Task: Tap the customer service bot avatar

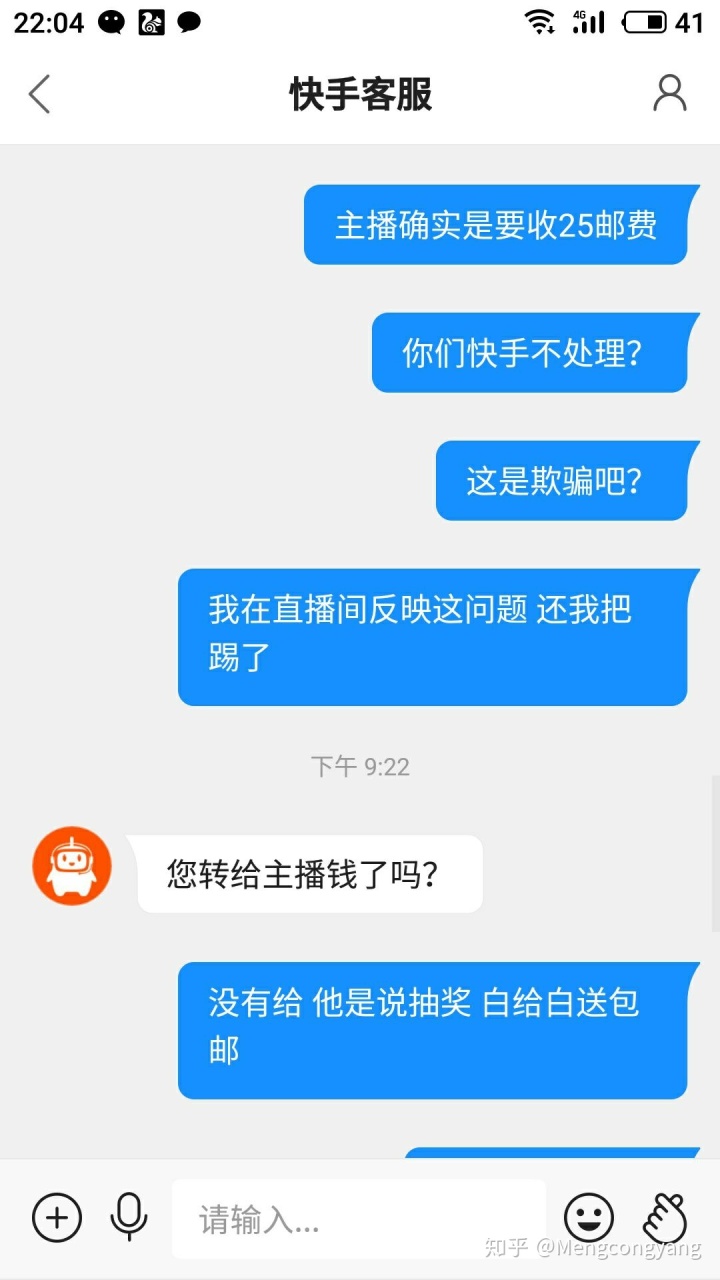Action: pyautogui.click(x=72, y=866)
